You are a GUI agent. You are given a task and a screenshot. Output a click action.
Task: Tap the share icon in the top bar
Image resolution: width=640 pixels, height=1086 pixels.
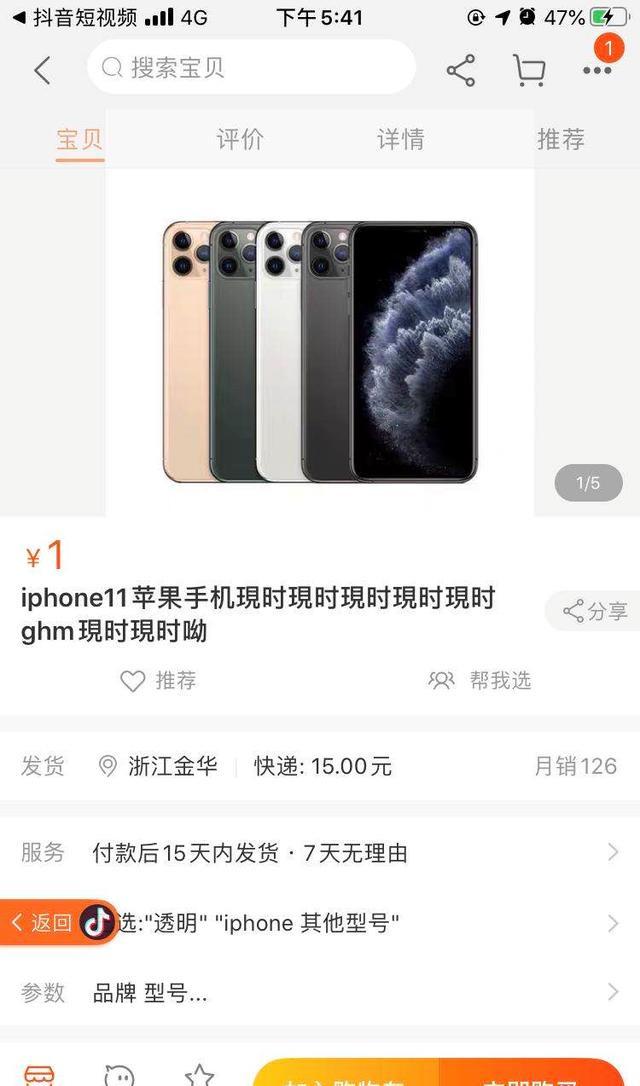tap(460, 70)
